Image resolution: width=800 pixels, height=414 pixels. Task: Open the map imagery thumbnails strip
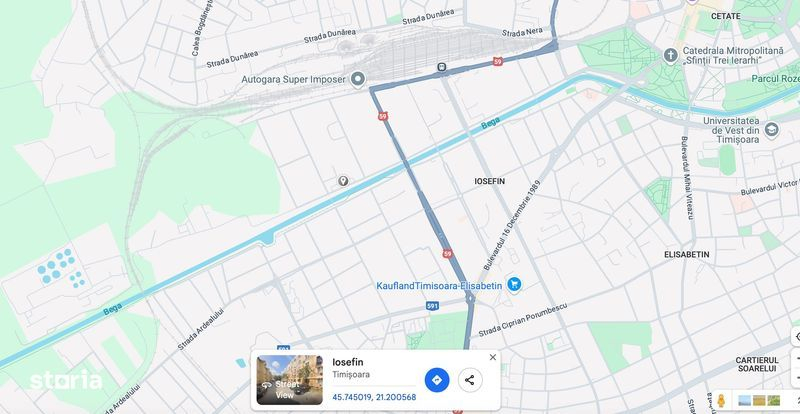(x=765, y=400)
